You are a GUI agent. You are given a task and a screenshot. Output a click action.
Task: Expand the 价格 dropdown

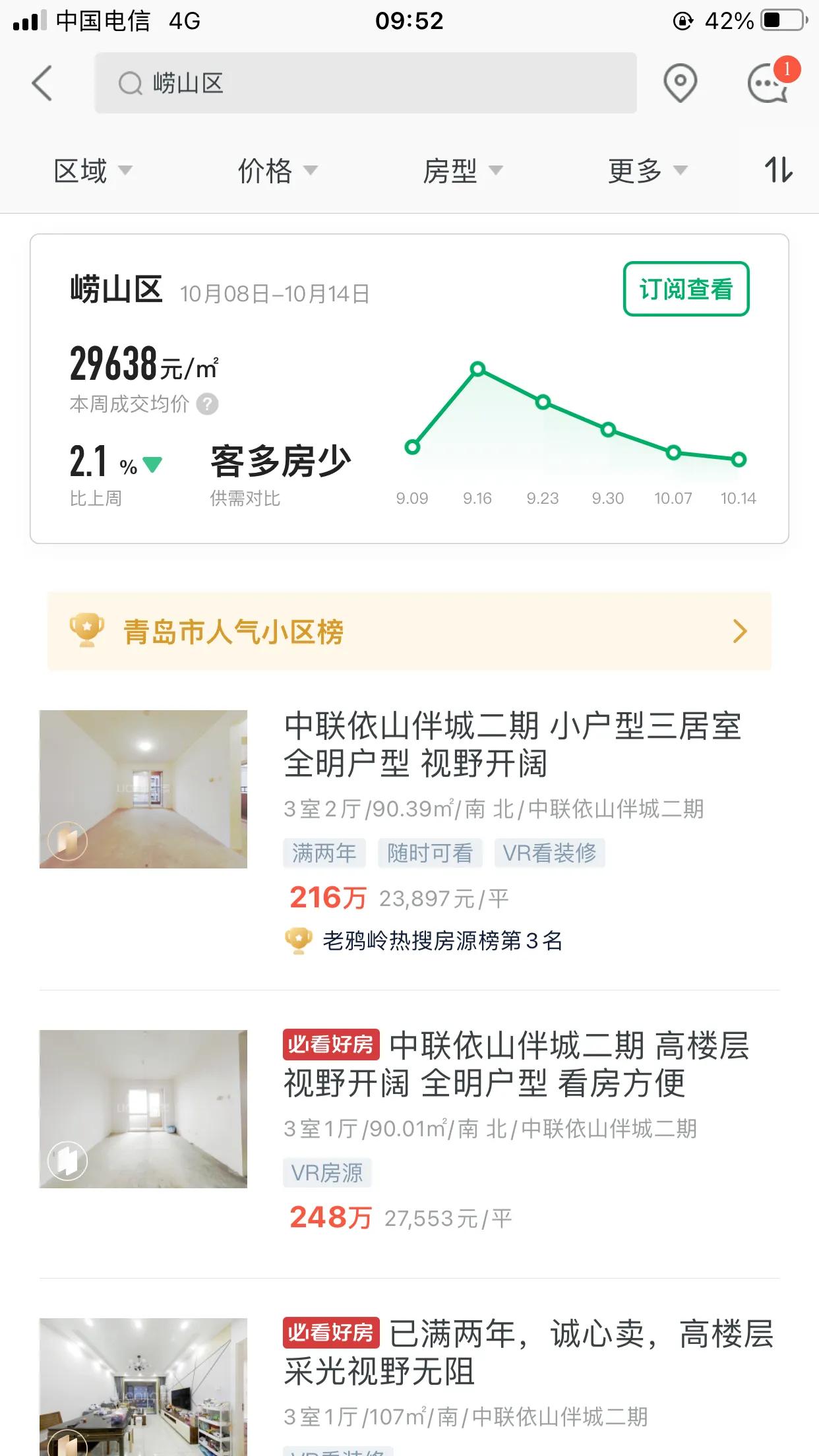click(x=276, y=170)
